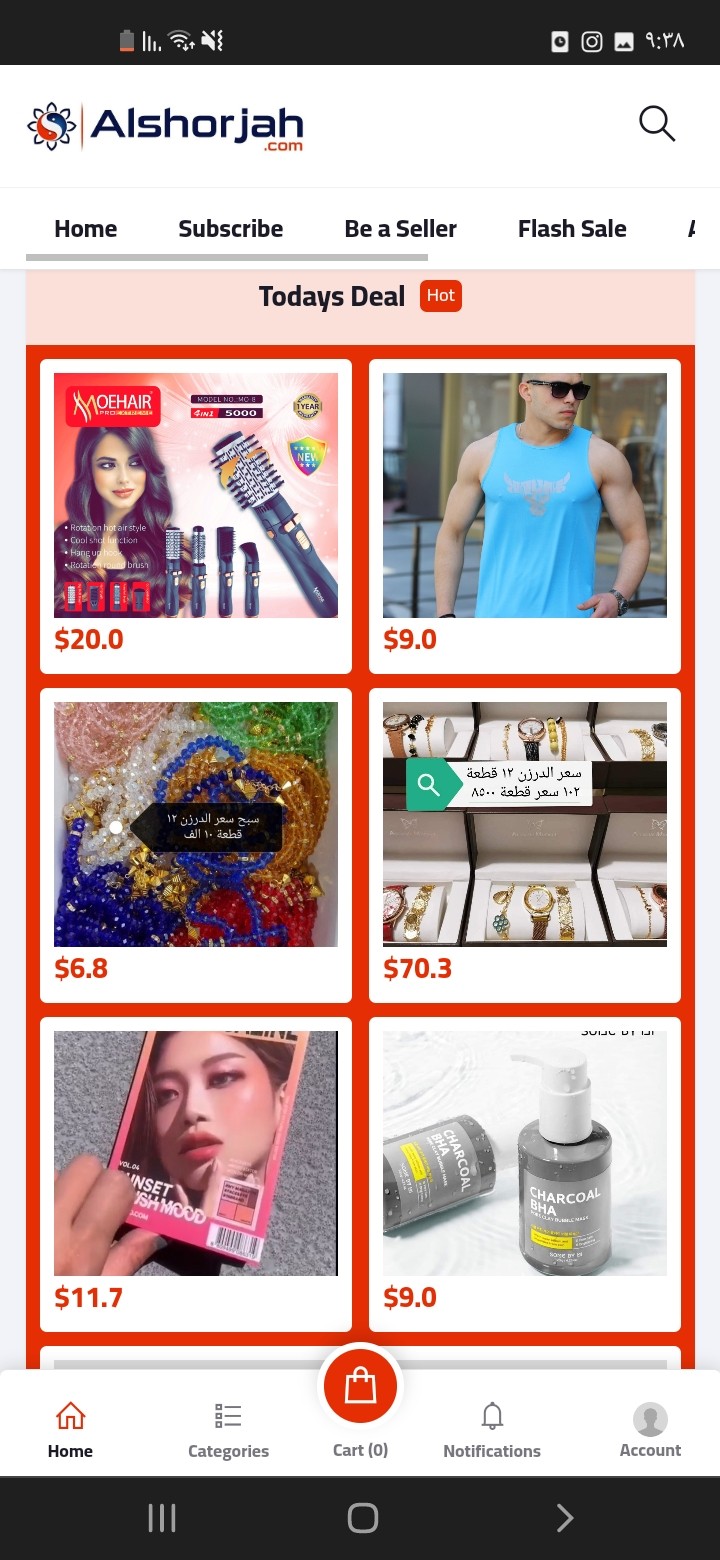Open the system recent apps button
The width and height of the screenshot is (720, 1560).
pos(162,1518)
